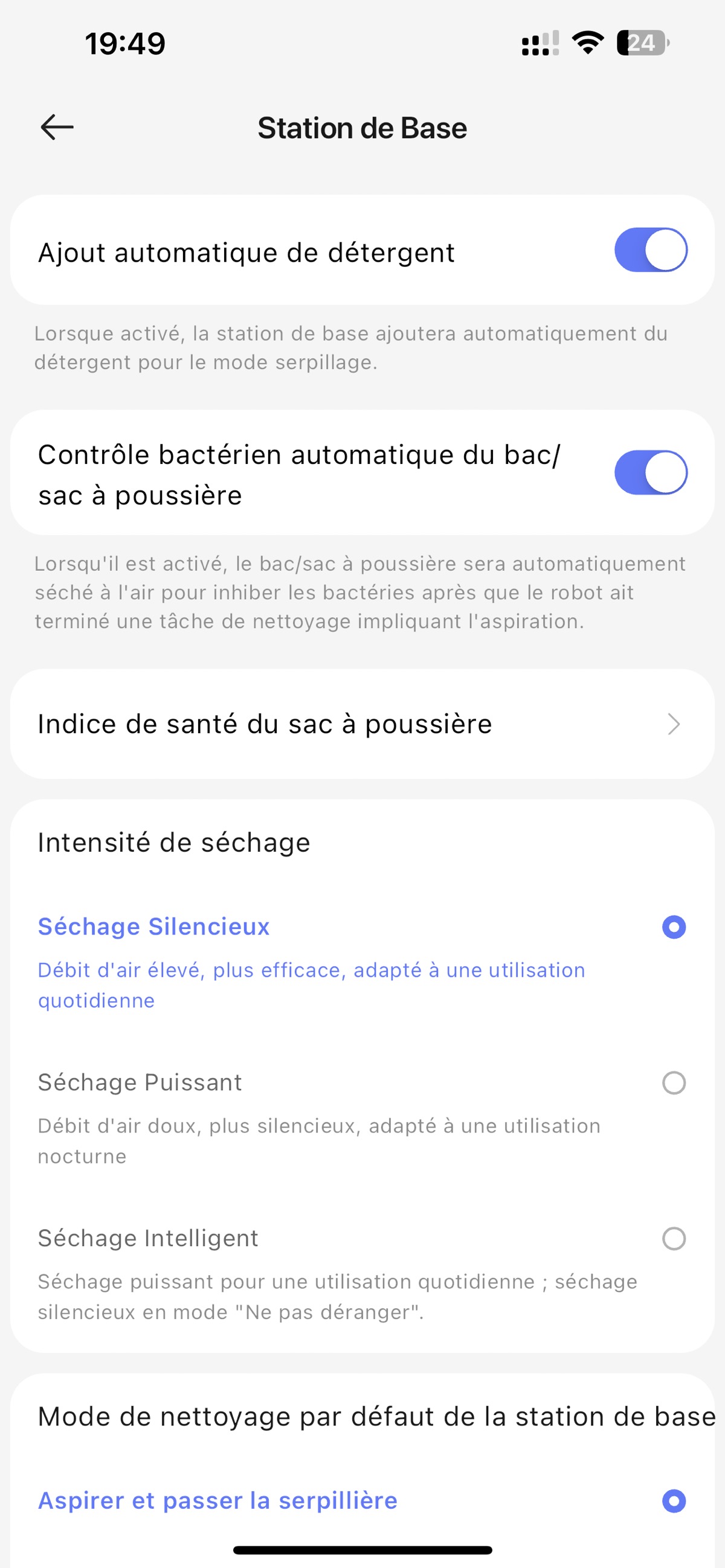
Task: Toggle Ajout automatique de détergent switch
Action: click(651, 250)
